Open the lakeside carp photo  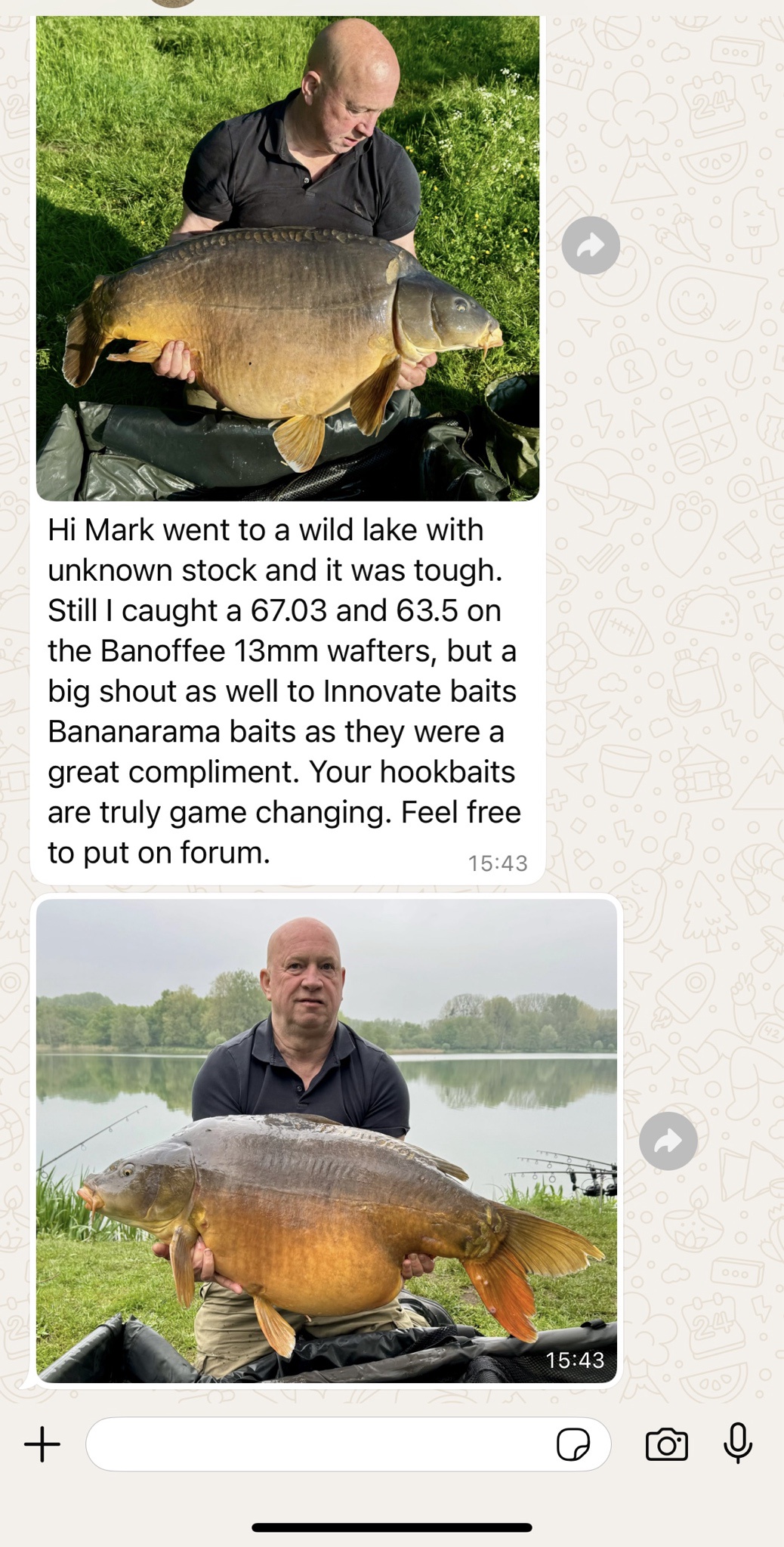[326, 1141]
